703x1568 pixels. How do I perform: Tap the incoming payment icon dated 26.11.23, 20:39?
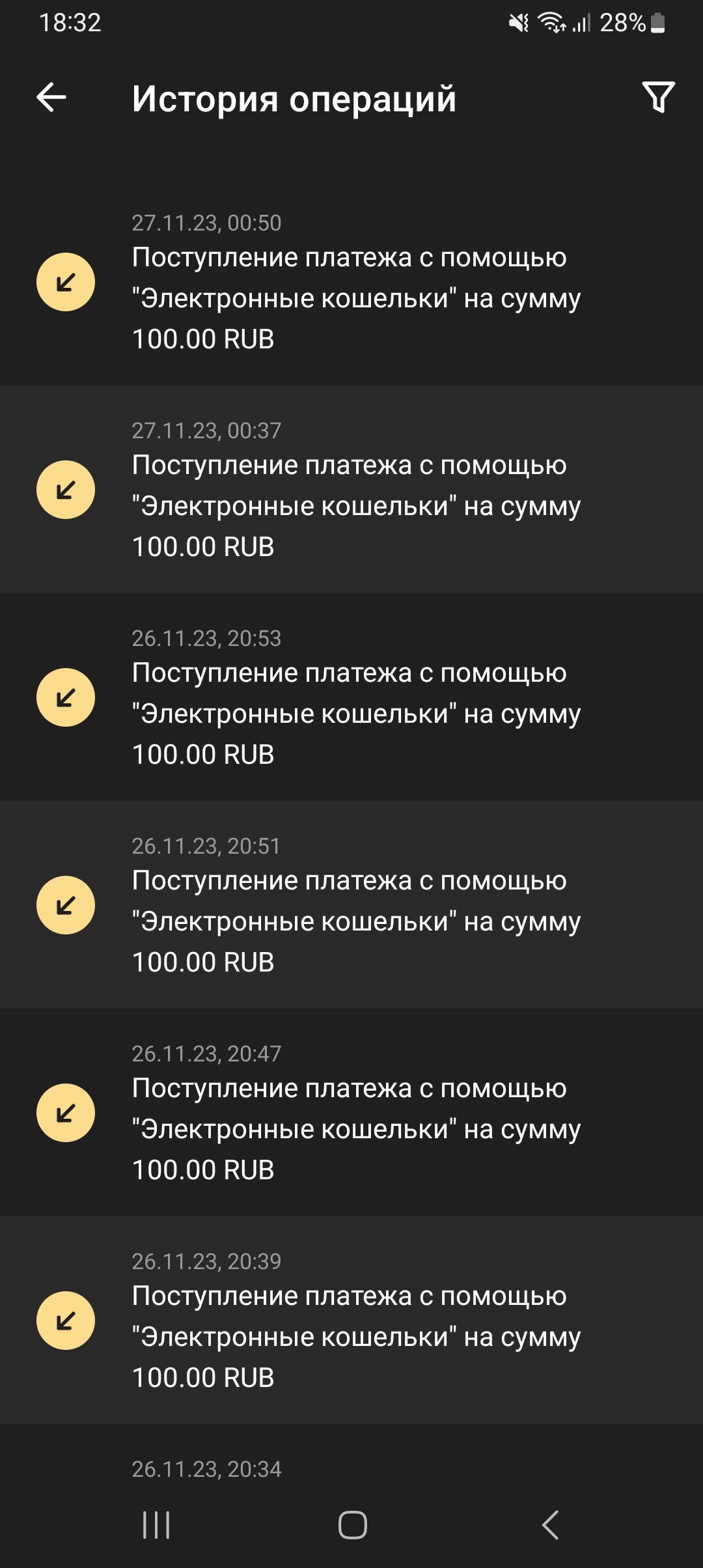tap(66, 1321)
